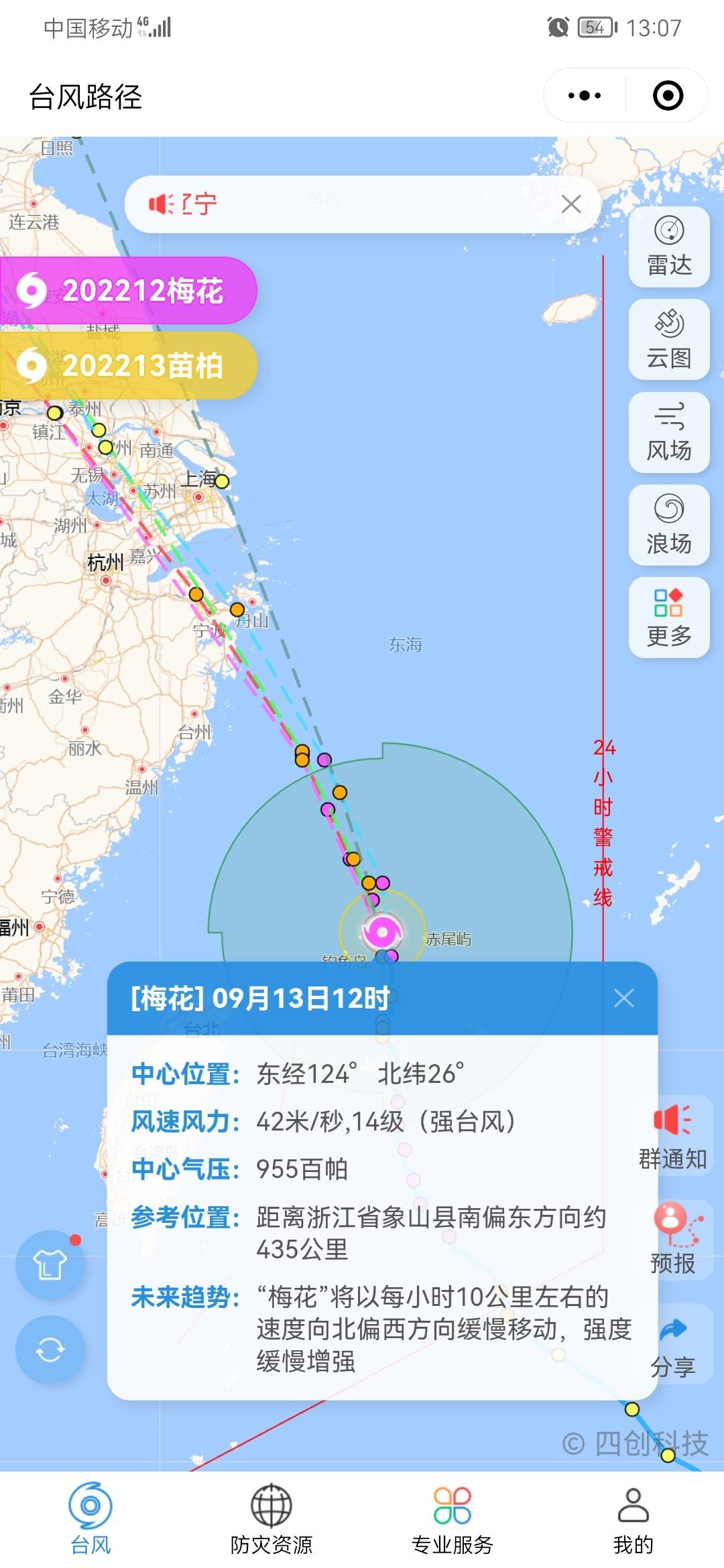Enable the 风场 wind field layer
This screenshot has width=724, height=1568.
(x=669, y=432)
